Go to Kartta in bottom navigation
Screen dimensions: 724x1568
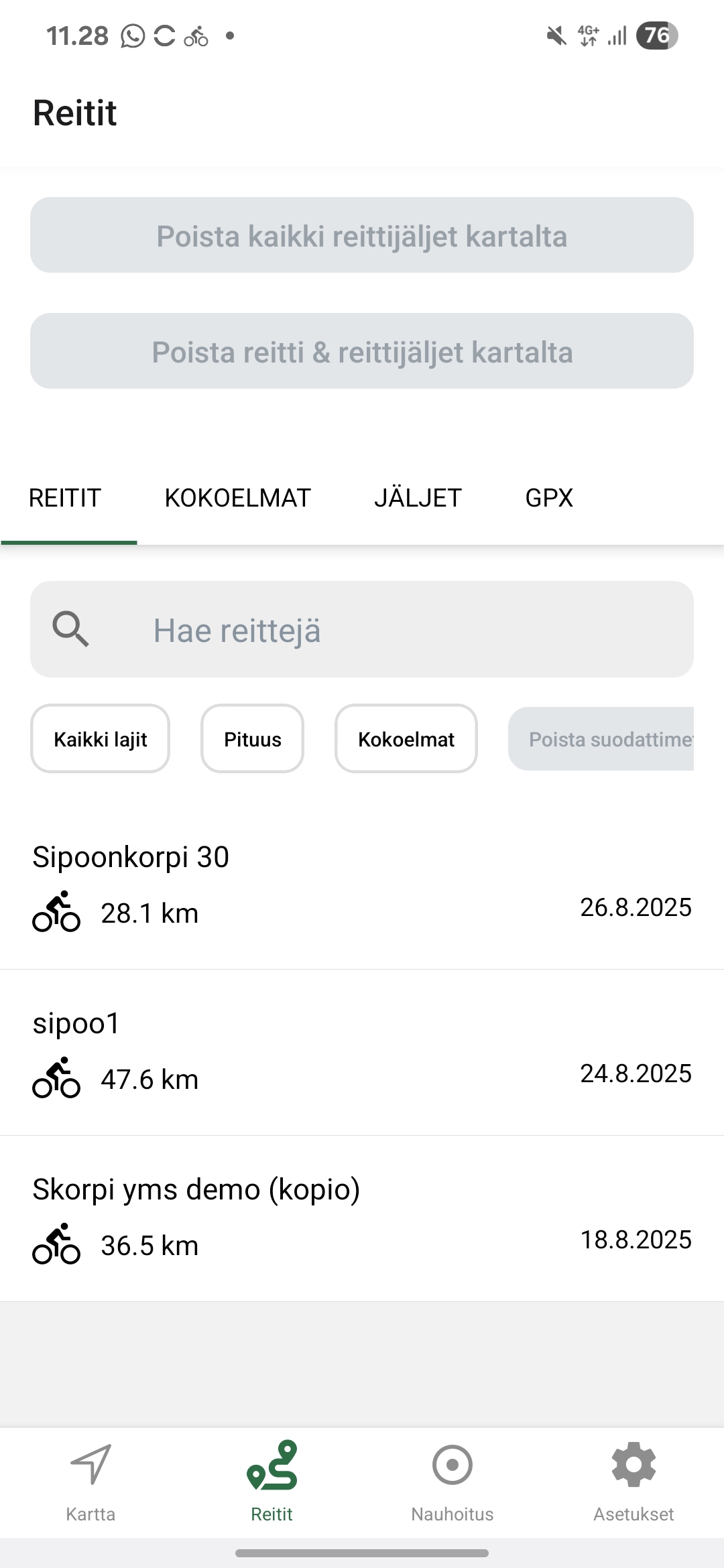point(90,1482)
